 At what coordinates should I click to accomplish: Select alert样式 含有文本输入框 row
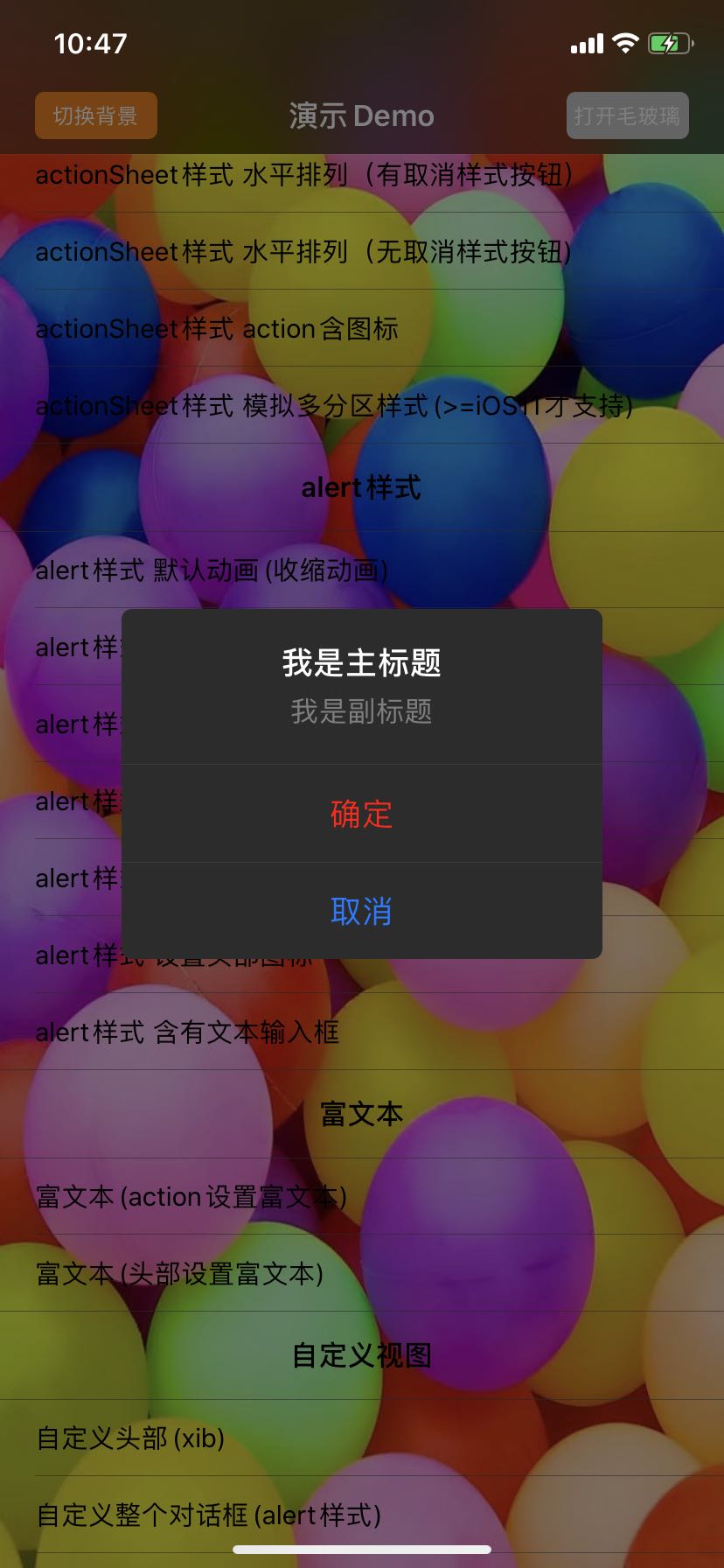tap(362, 1032)
